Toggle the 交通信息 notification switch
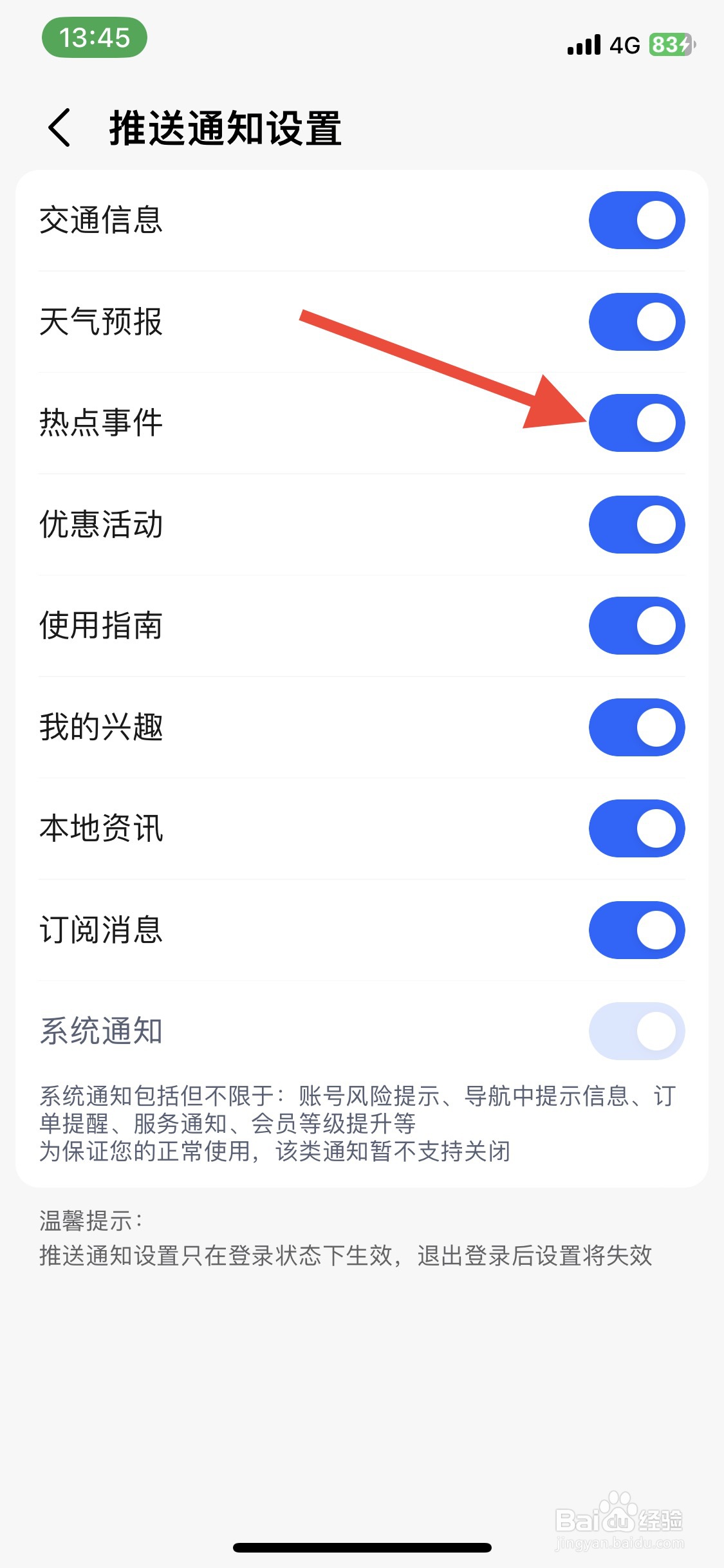 (x=636, y=219)
